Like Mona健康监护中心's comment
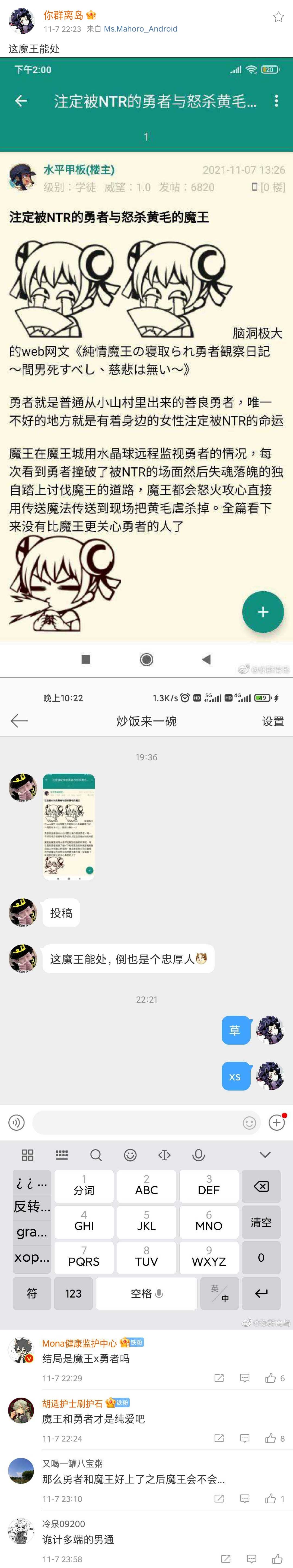 click(x=270, y=1378)
